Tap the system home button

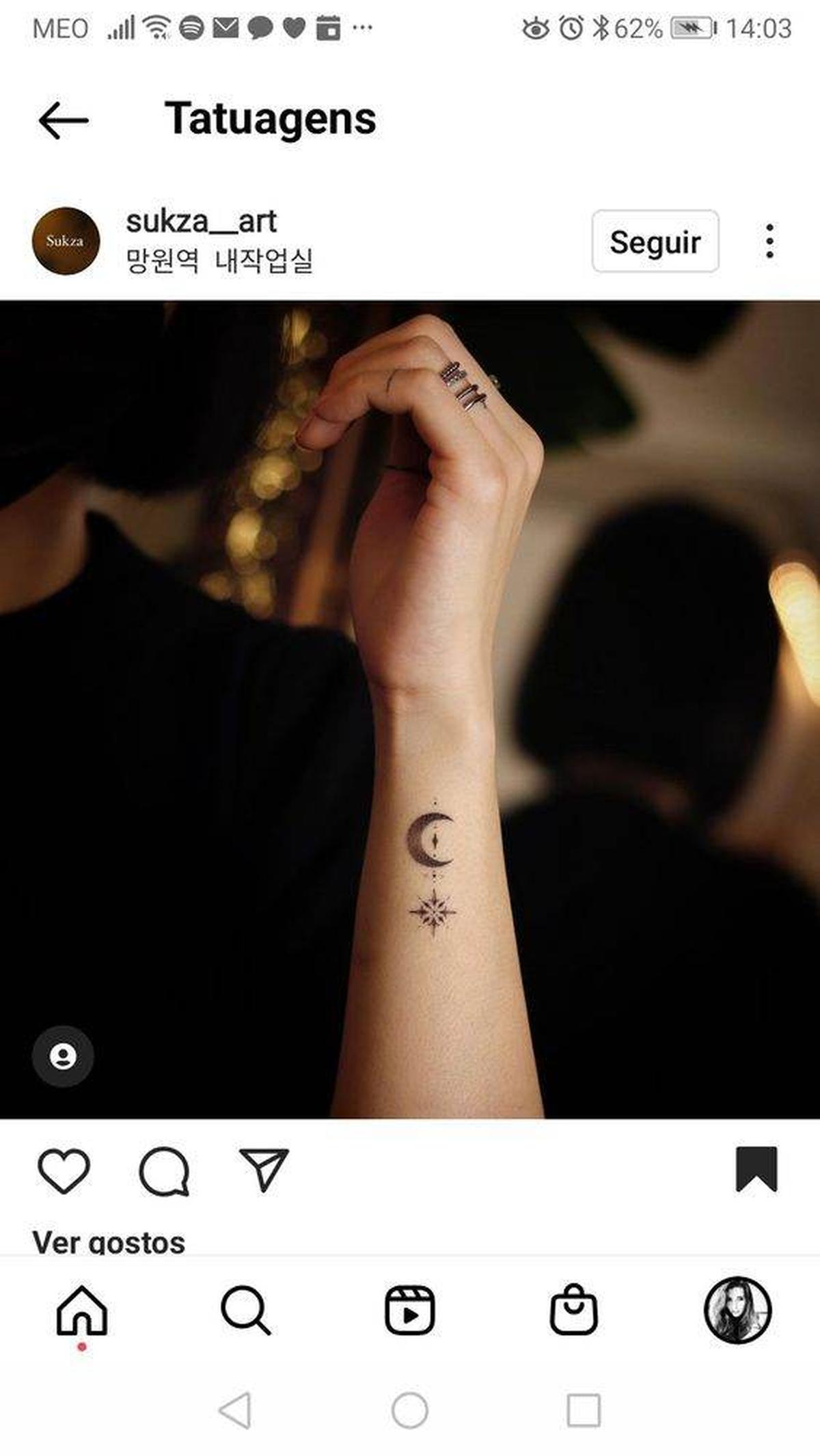410,1410
